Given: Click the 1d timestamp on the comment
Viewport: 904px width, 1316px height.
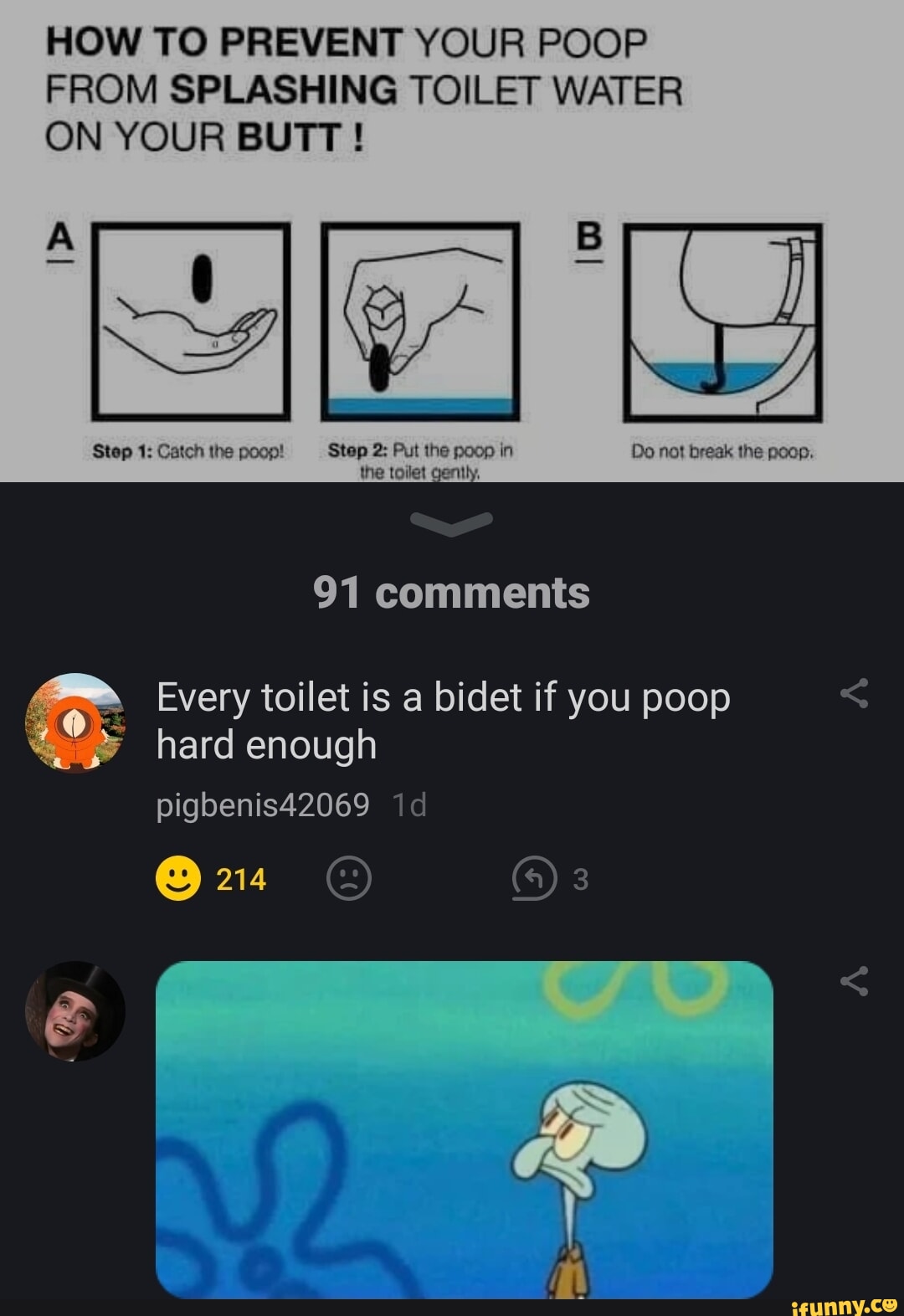Looking at the screenshot, I should coord(408,803).
